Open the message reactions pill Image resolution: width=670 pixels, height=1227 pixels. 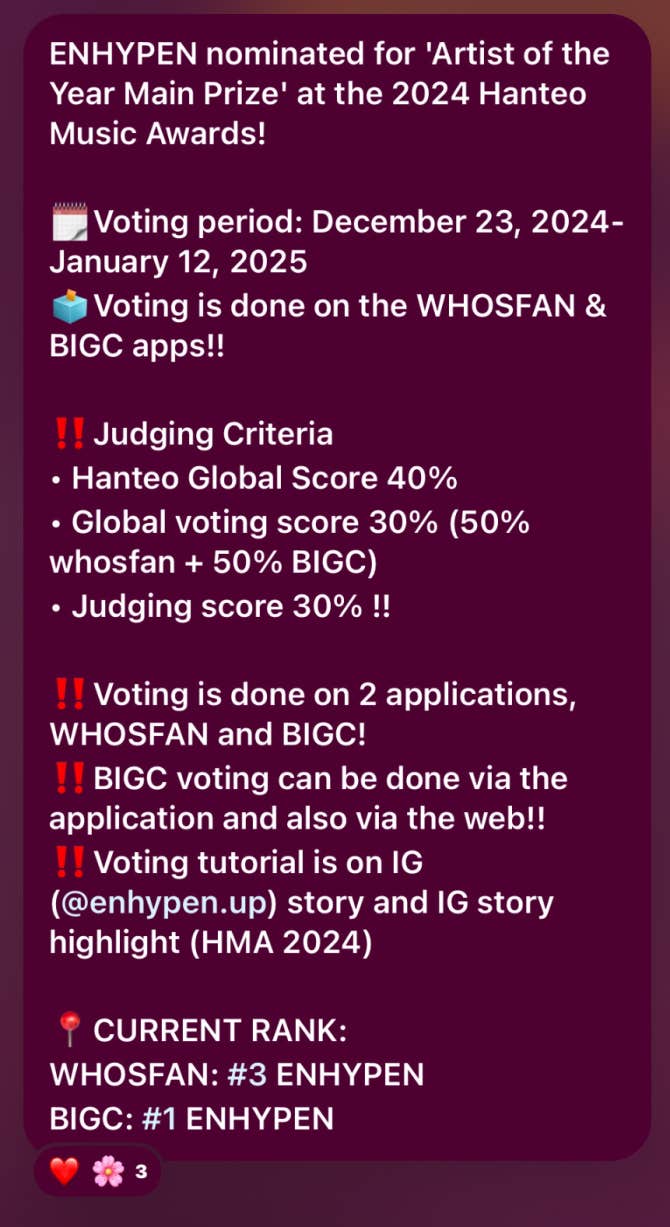[x=97, y=1171]
